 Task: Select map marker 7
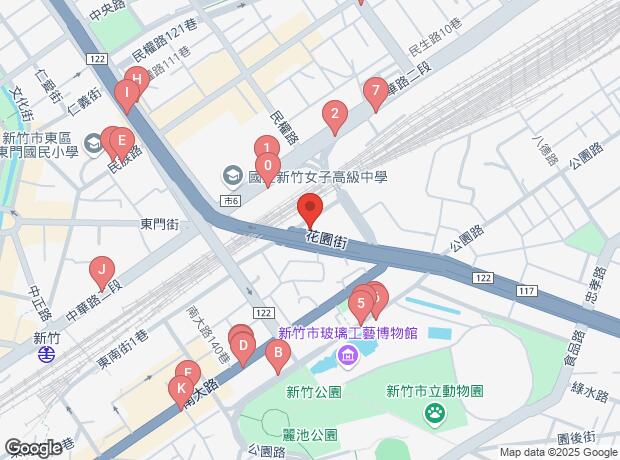coord(375,92)
